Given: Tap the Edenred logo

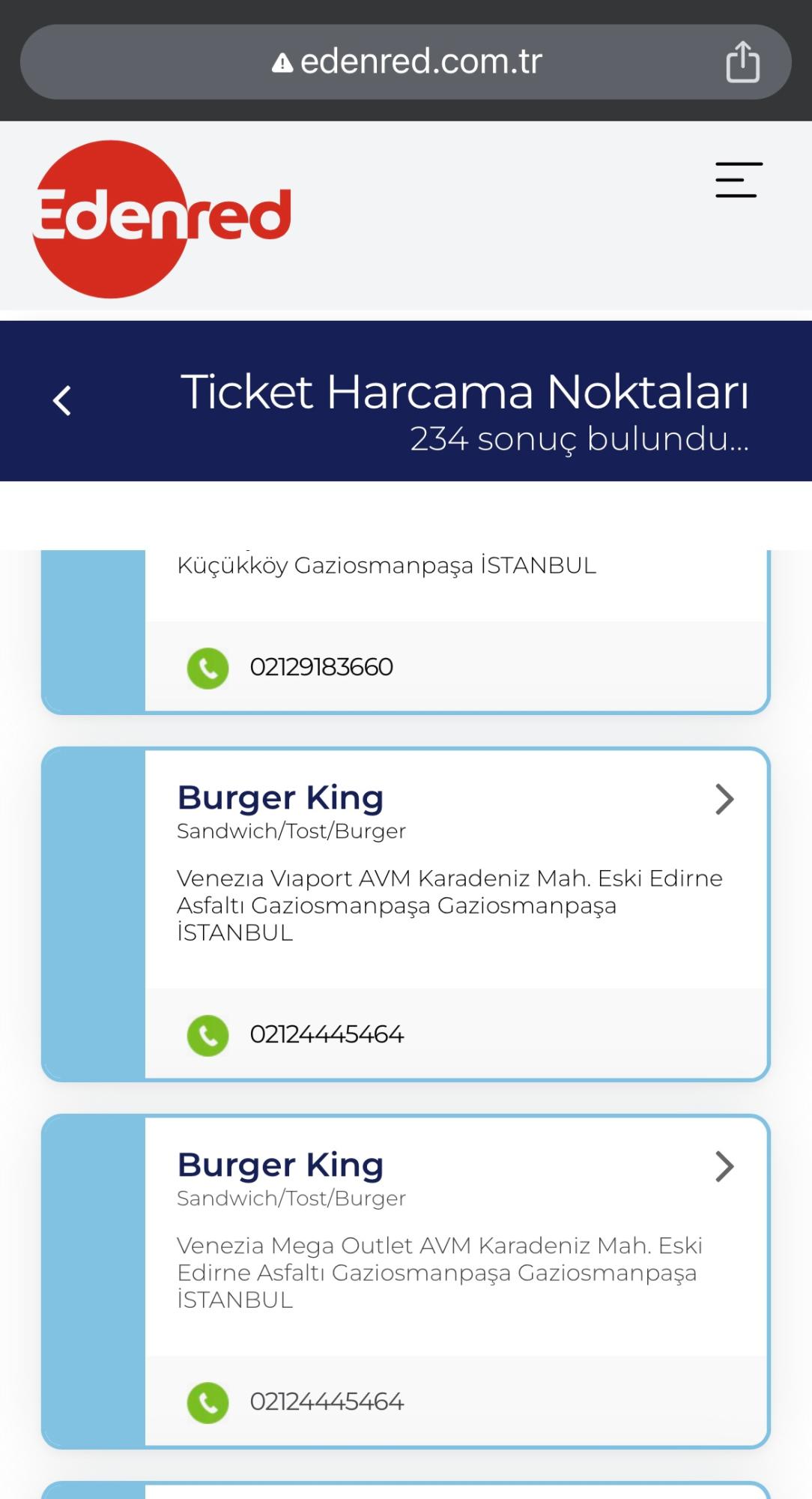Looking at the screenshot, I should point(161,216).
